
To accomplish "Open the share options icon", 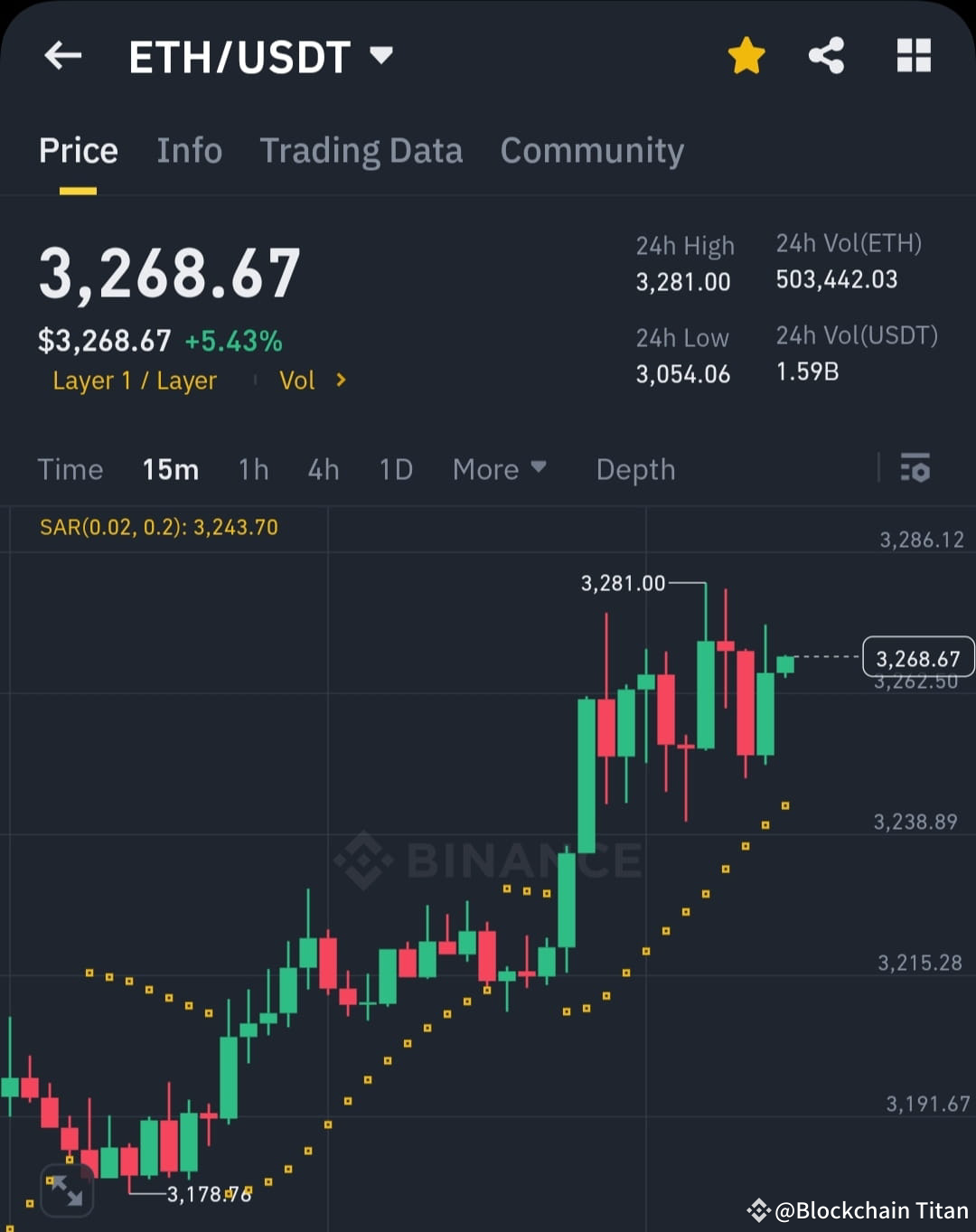I will pos(826,54).
